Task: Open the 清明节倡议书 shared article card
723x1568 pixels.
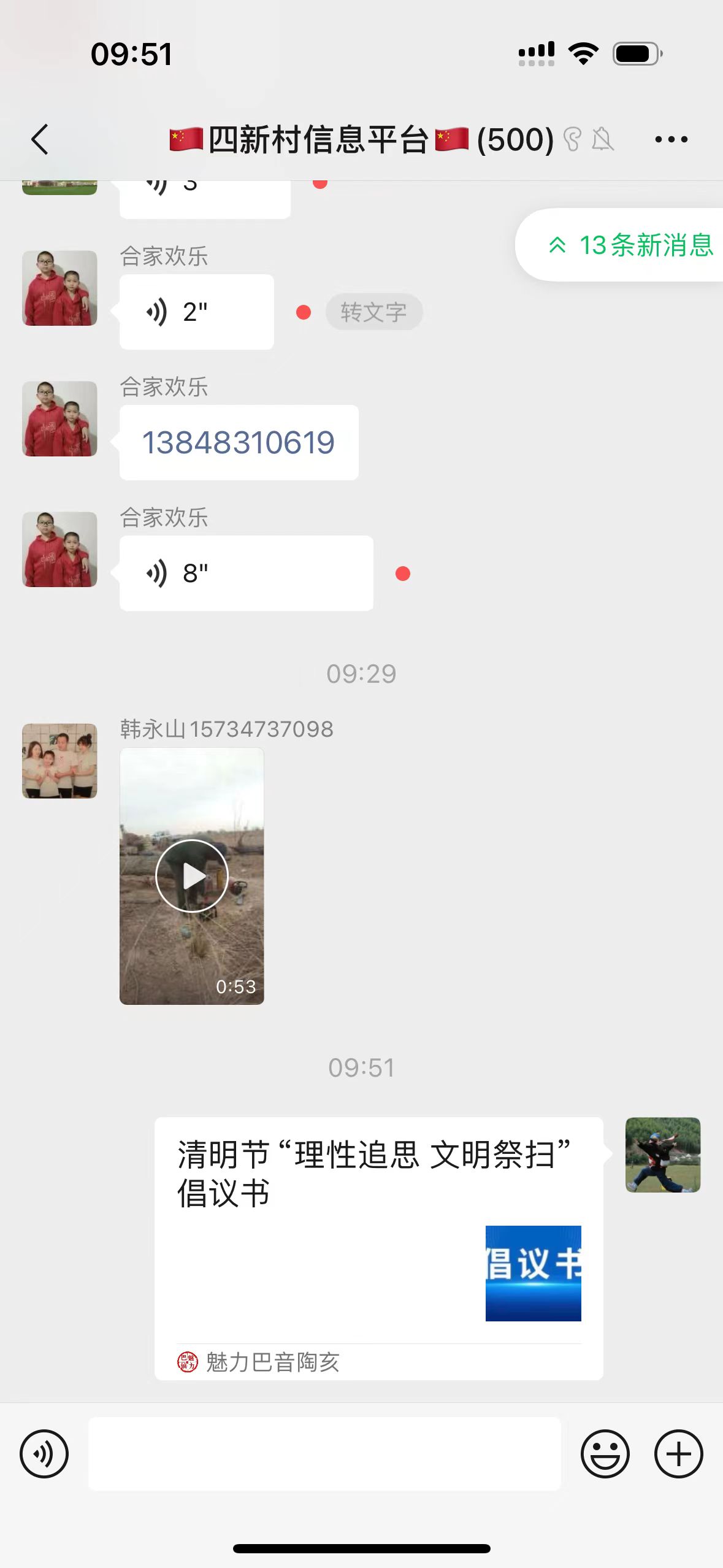Action: point(379,1249)
